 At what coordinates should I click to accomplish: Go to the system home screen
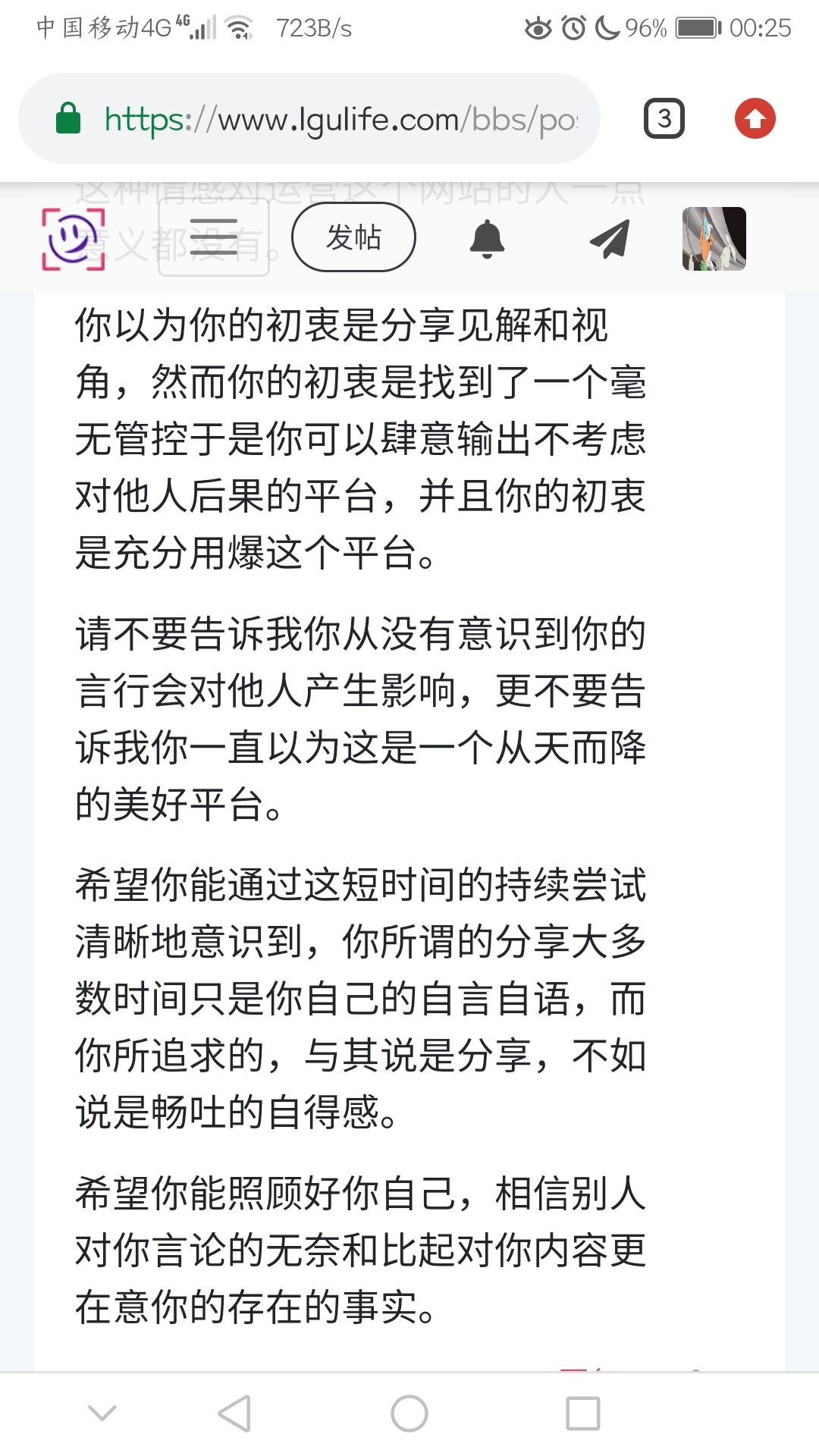(409, 1414)
